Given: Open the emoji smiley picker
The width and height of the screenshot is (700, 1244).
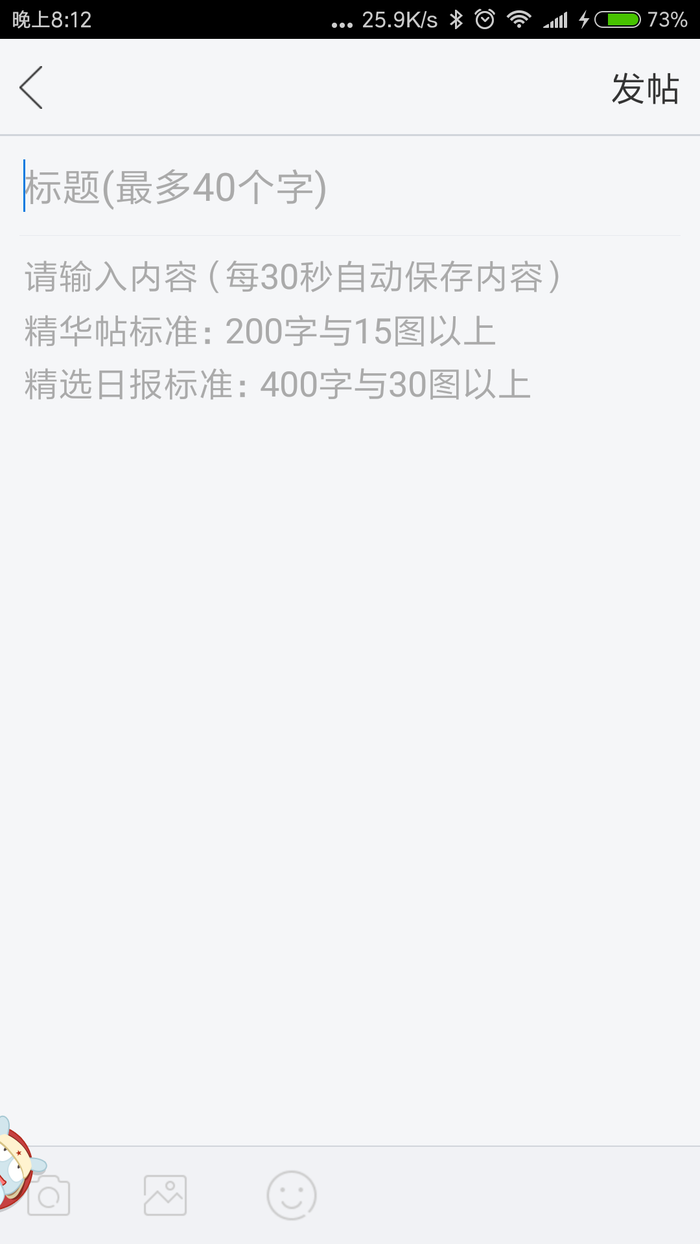Looking at the screenshot, I should (291, 1195).
